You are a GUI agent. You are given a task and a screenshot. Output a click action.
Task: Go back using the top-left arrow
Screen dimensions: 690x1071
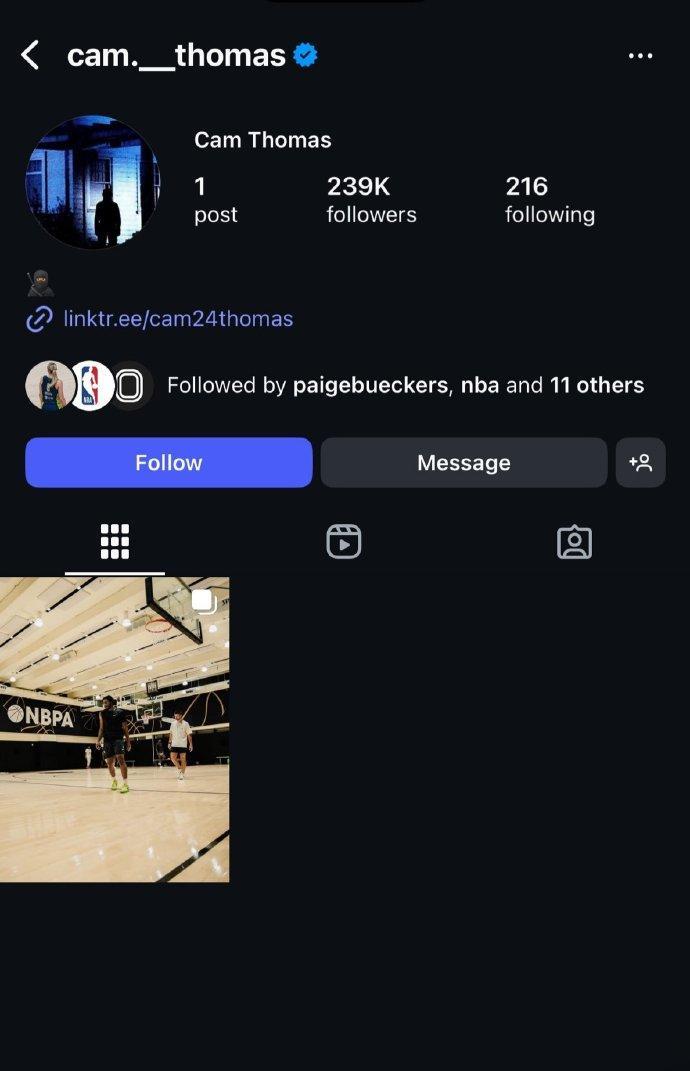pyautogui.click(x=31, y=55)
